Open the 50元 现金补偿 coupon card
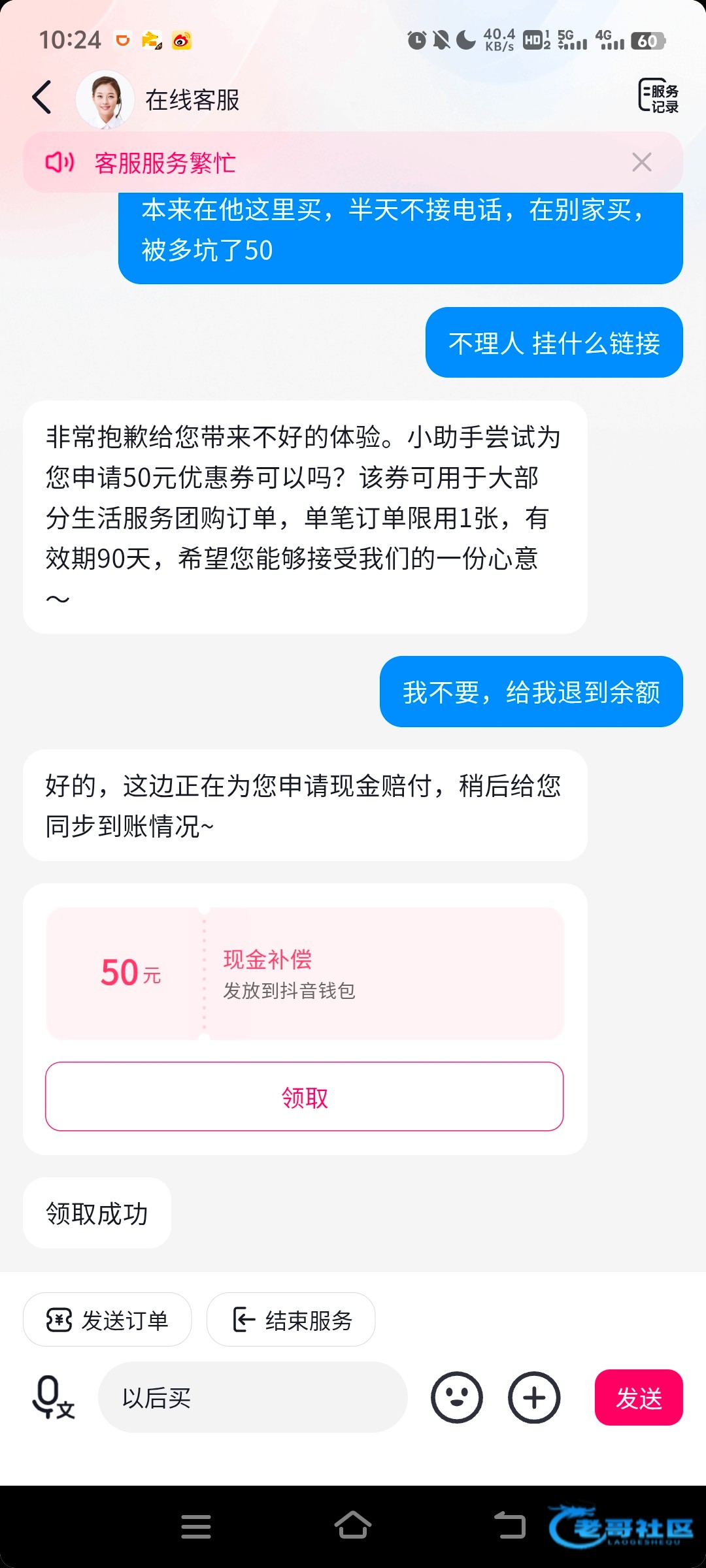 305,973
